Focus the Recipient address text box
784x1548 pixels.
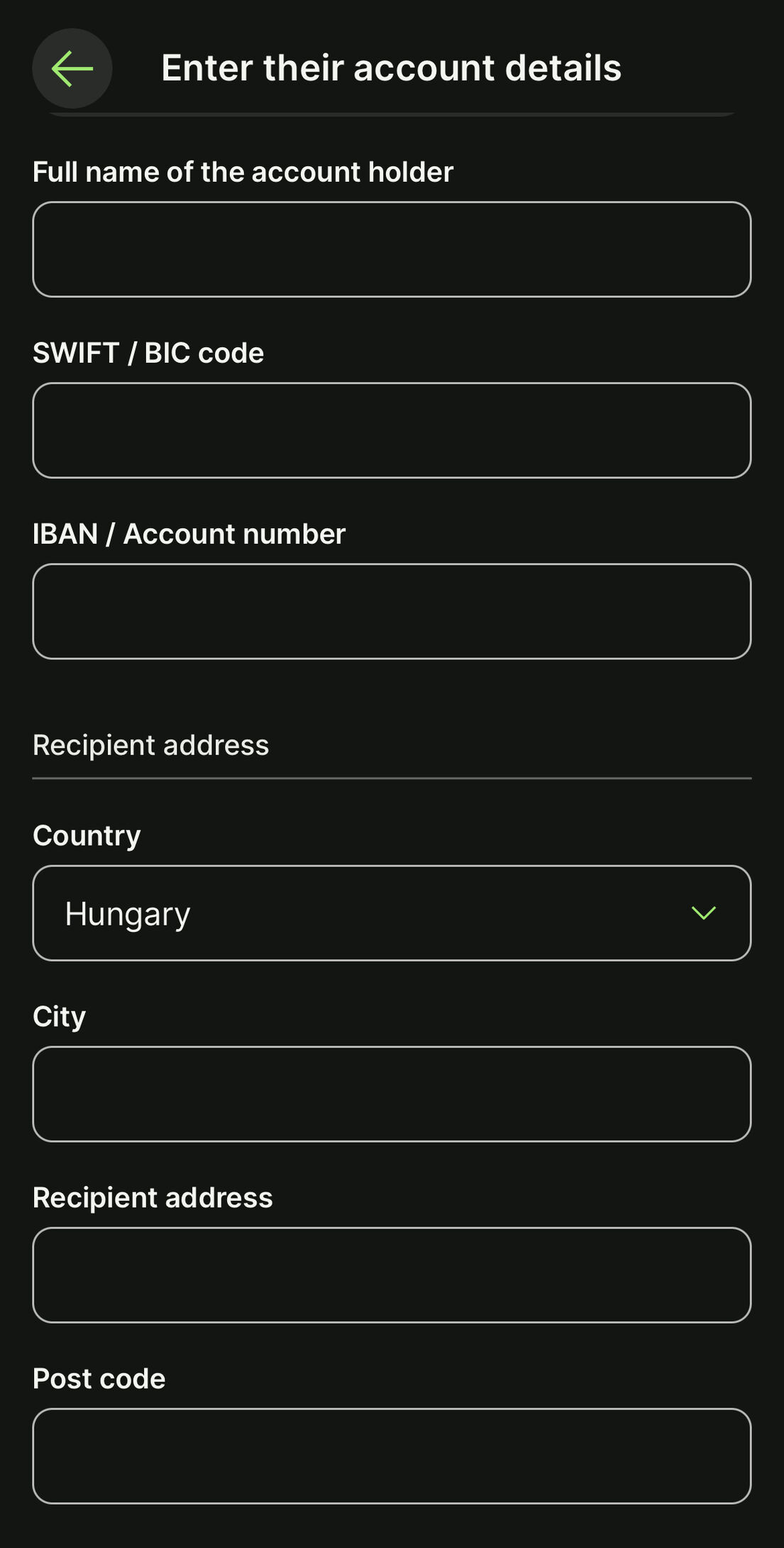pyautogui.click(x=392, y=1275)
